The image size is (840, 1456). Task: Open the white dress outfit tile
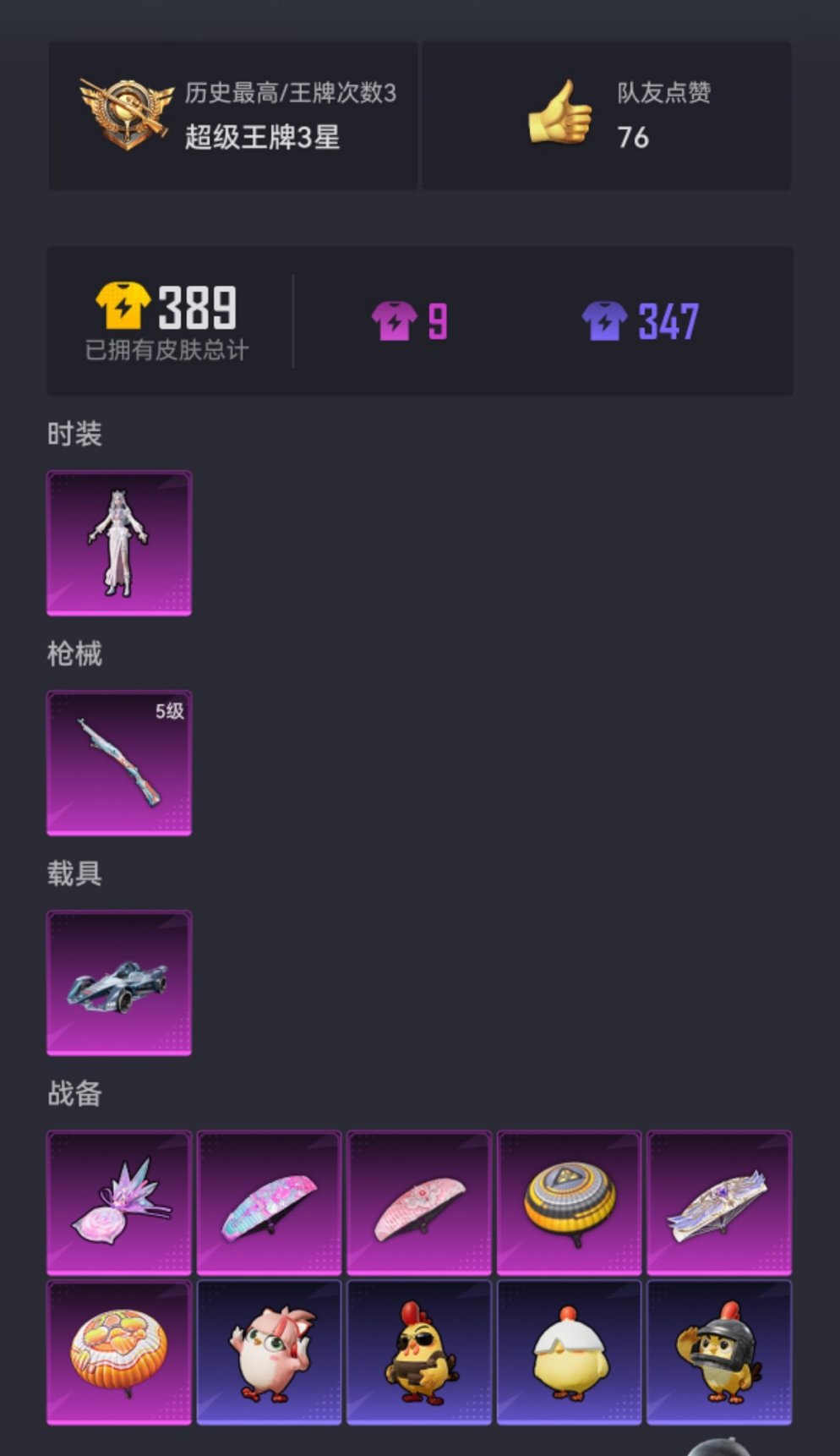(x=119, y=544)
